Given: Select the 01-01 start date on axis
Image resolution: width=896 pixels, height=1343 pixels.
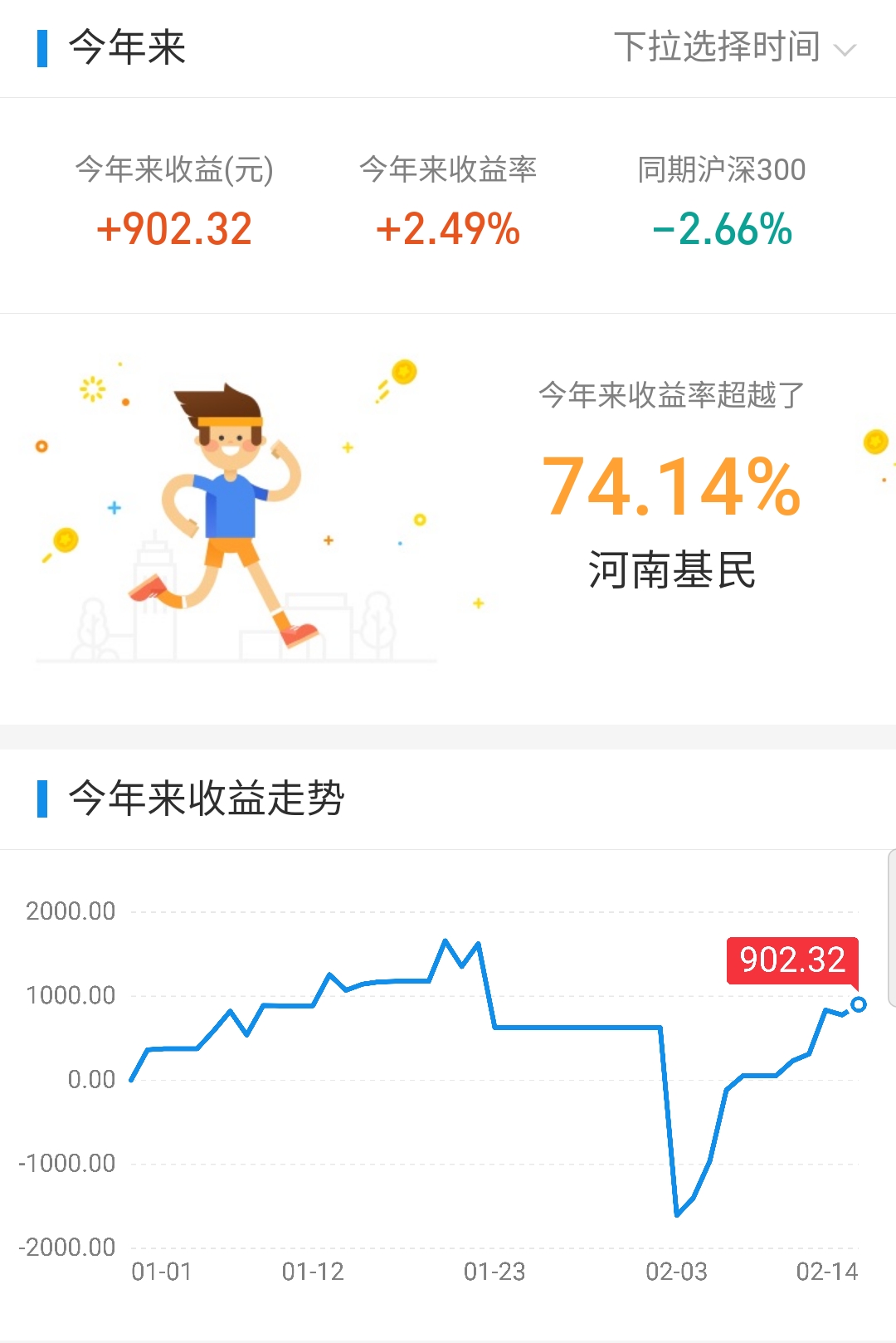Looking at the screenshot, I should (160, 1272).
